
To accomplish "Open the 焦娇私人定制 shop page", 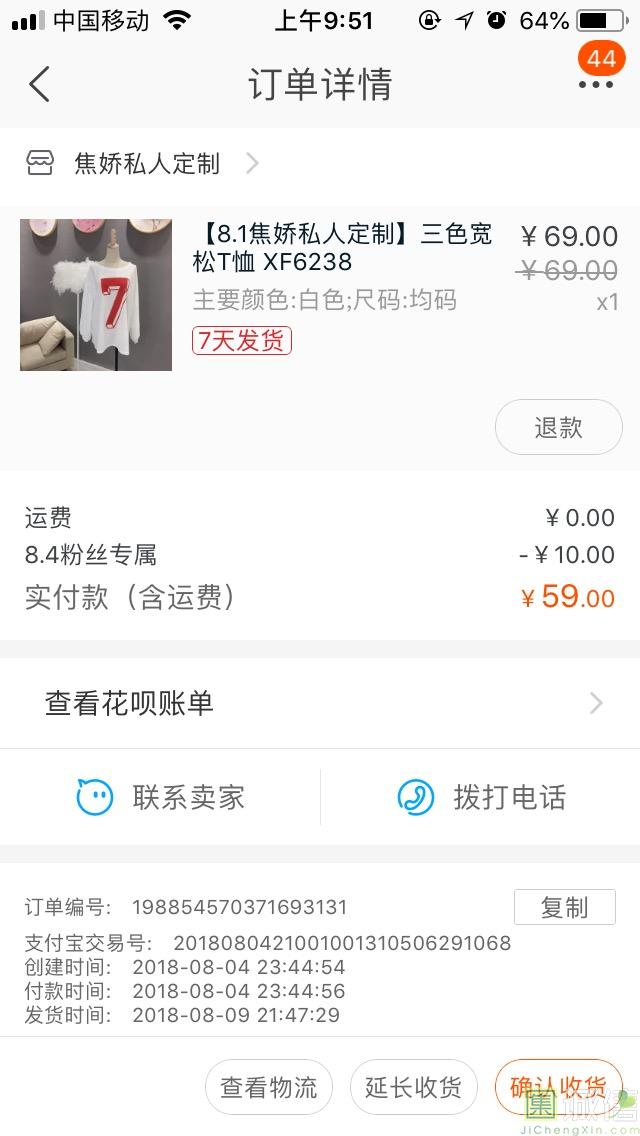I will click(146, 164).
